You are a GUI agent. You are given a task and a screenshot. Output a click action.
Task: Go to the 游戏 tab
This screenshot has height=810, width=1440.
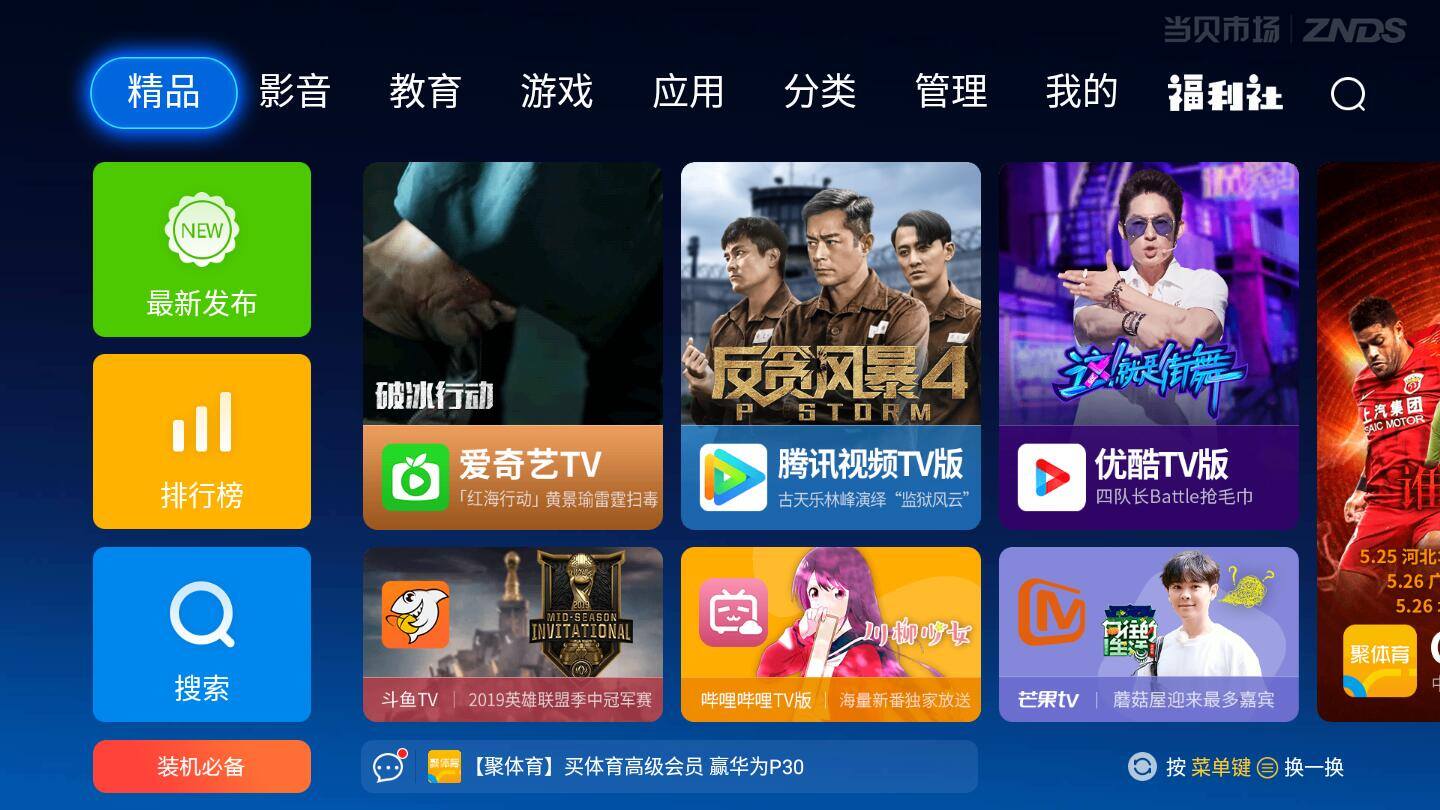pyautogui.click(x=557, y=92)
